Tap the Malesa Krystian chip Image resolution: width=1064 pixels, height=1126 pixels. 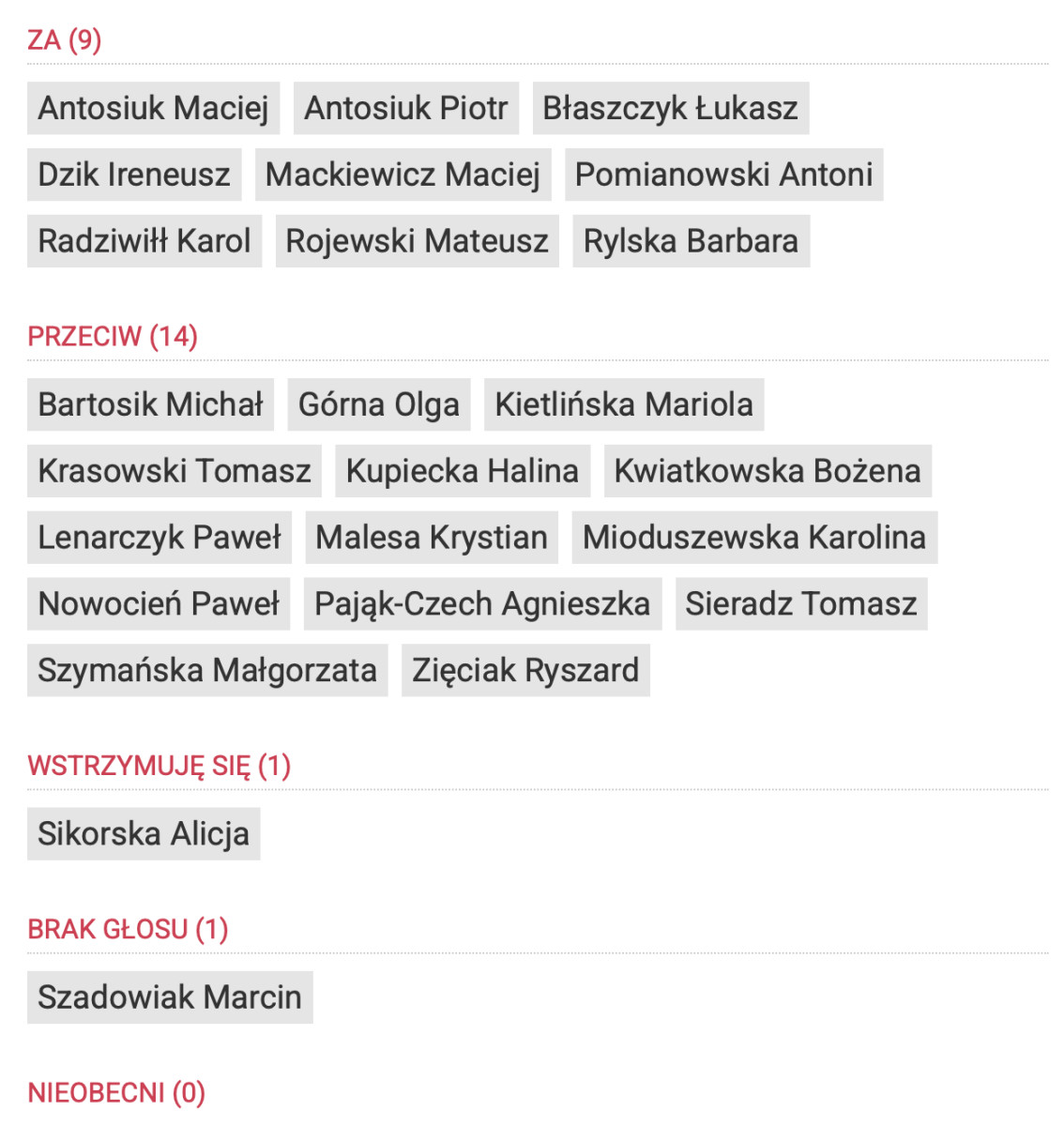[431, 538]
